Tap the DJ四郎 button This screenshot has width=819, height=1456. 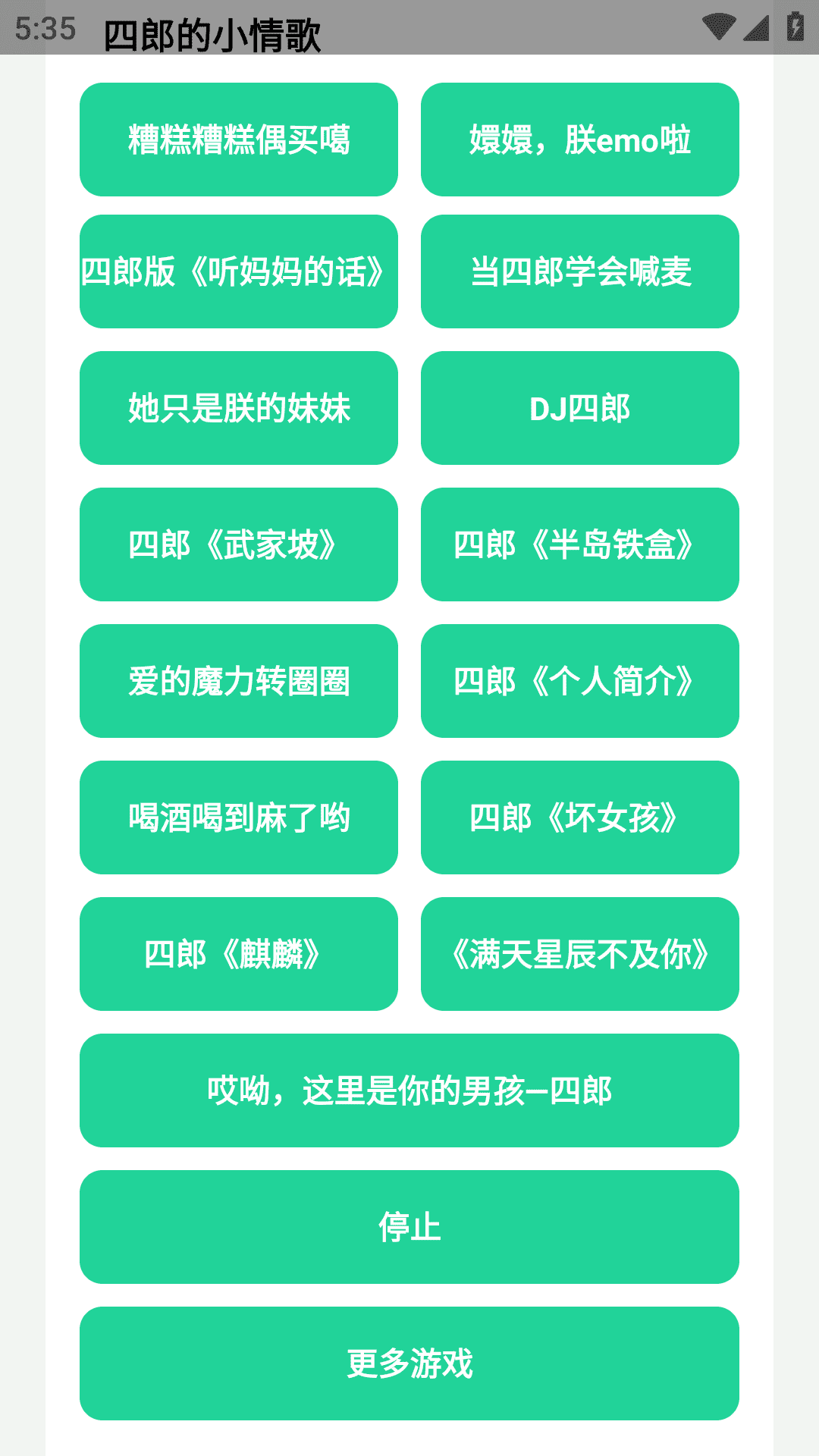click(x=580, y=408)
